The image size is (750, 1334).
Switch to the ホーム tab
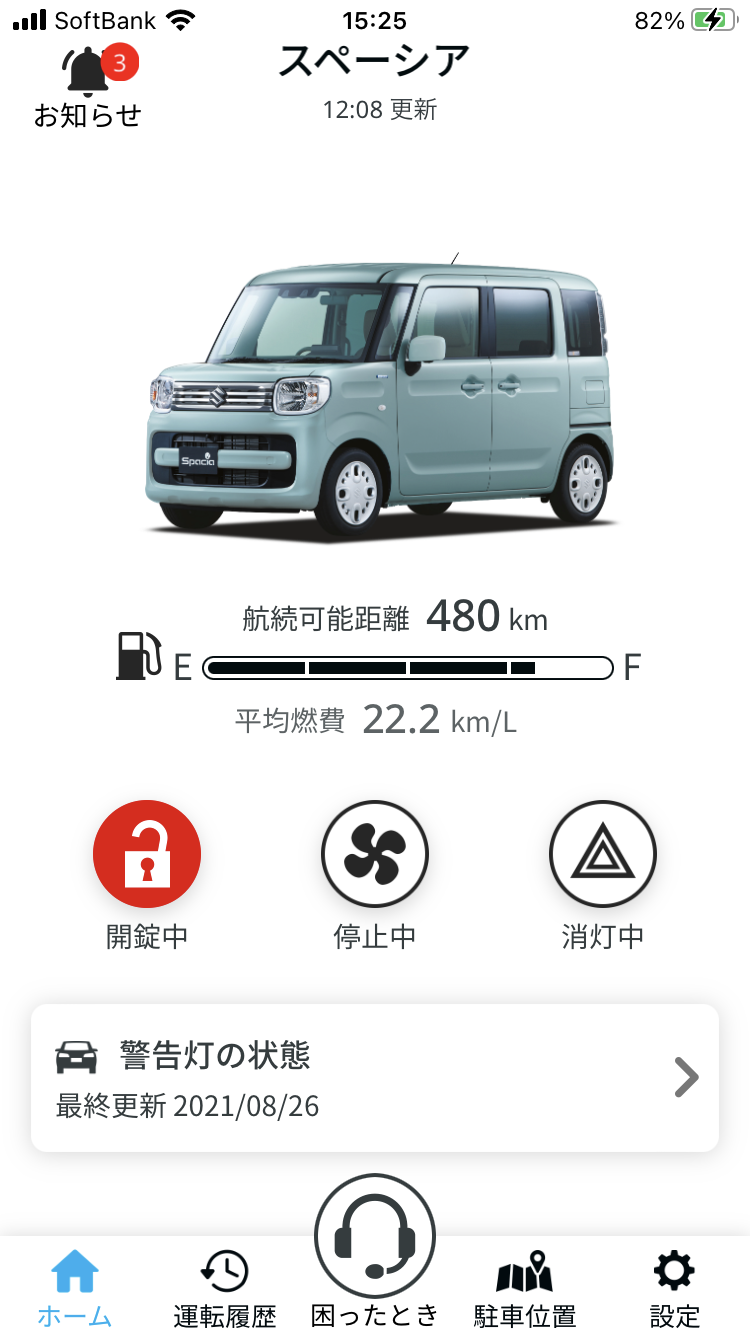(x=75, y=1288)
